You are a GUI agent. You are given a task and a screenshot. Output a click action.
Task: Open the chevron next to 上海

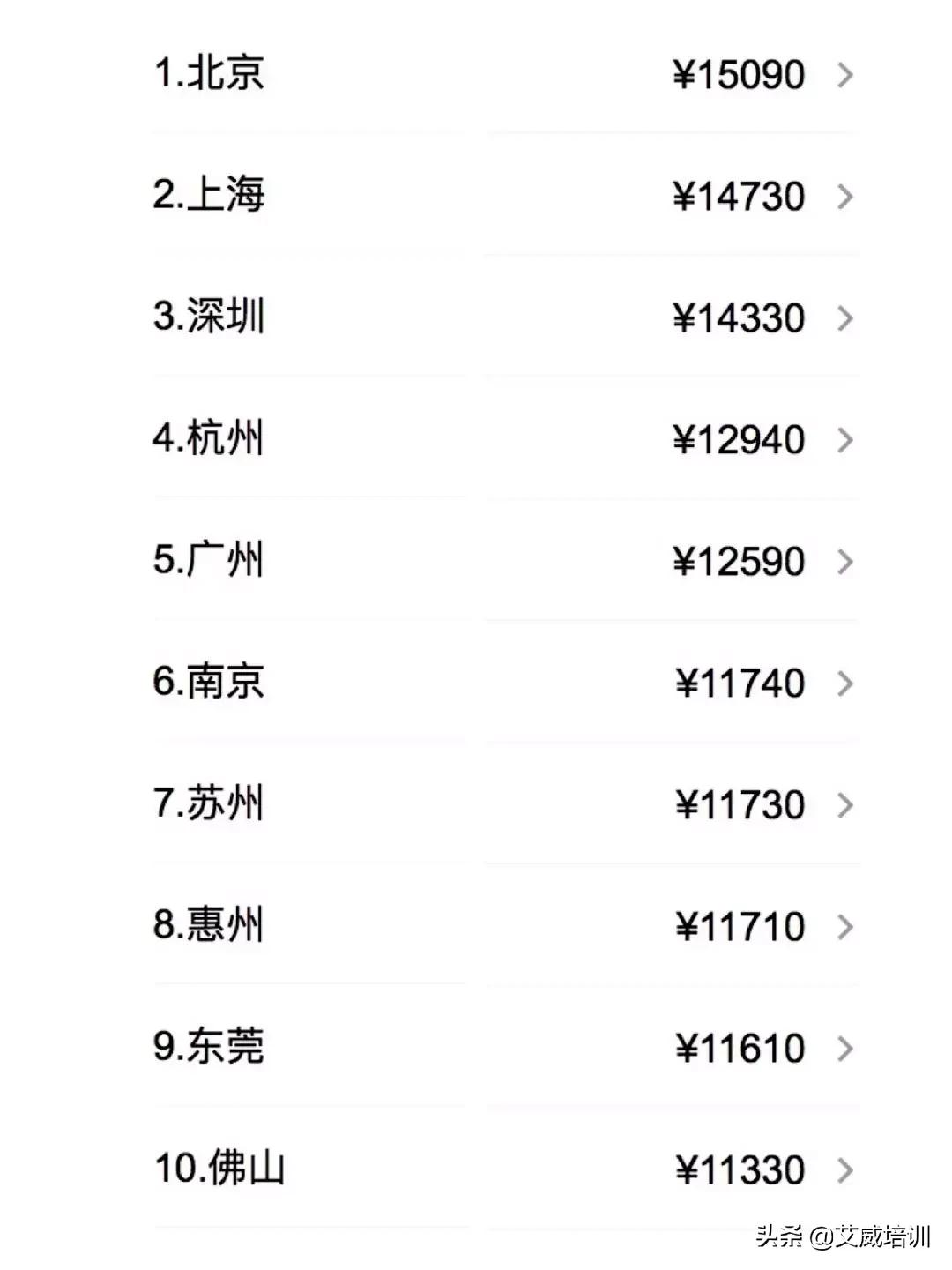click(x=845, y=198)
